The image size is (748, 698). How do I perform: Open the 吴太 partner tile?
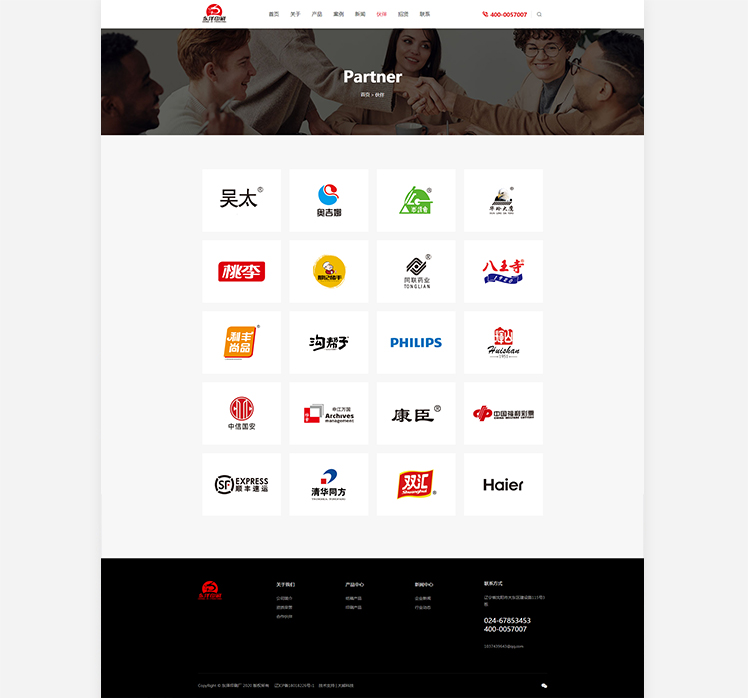tap(241, 200)
